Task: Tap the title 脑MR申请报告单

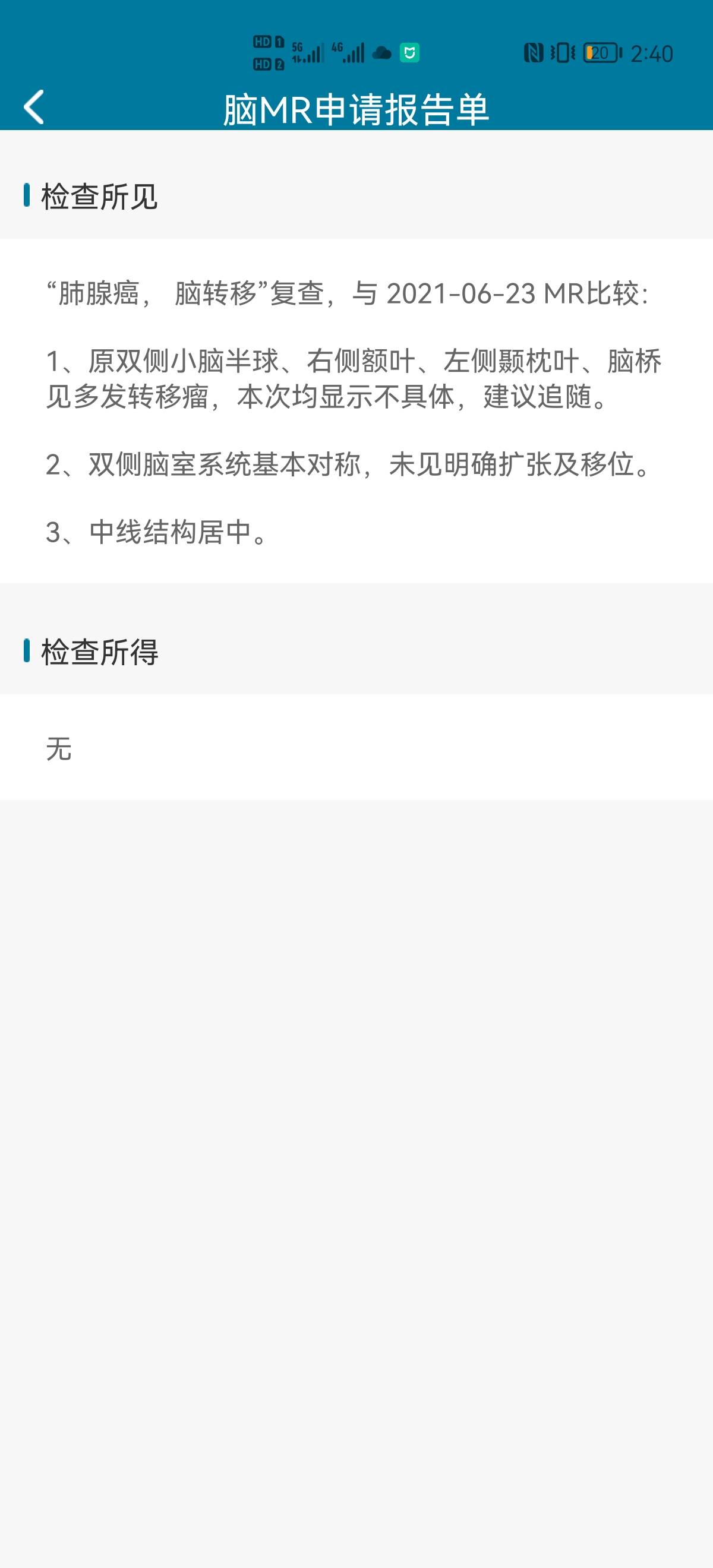Action: 356,108
